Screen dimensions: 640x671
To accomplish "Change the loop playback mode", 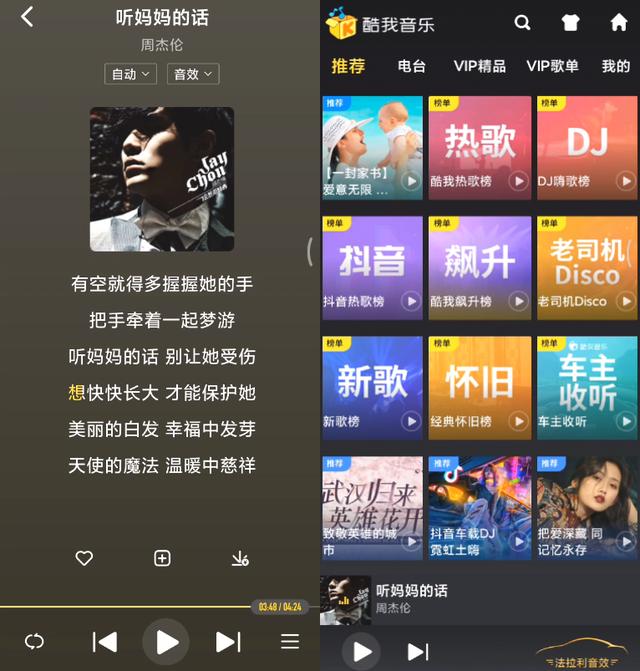I will point(35,641).
